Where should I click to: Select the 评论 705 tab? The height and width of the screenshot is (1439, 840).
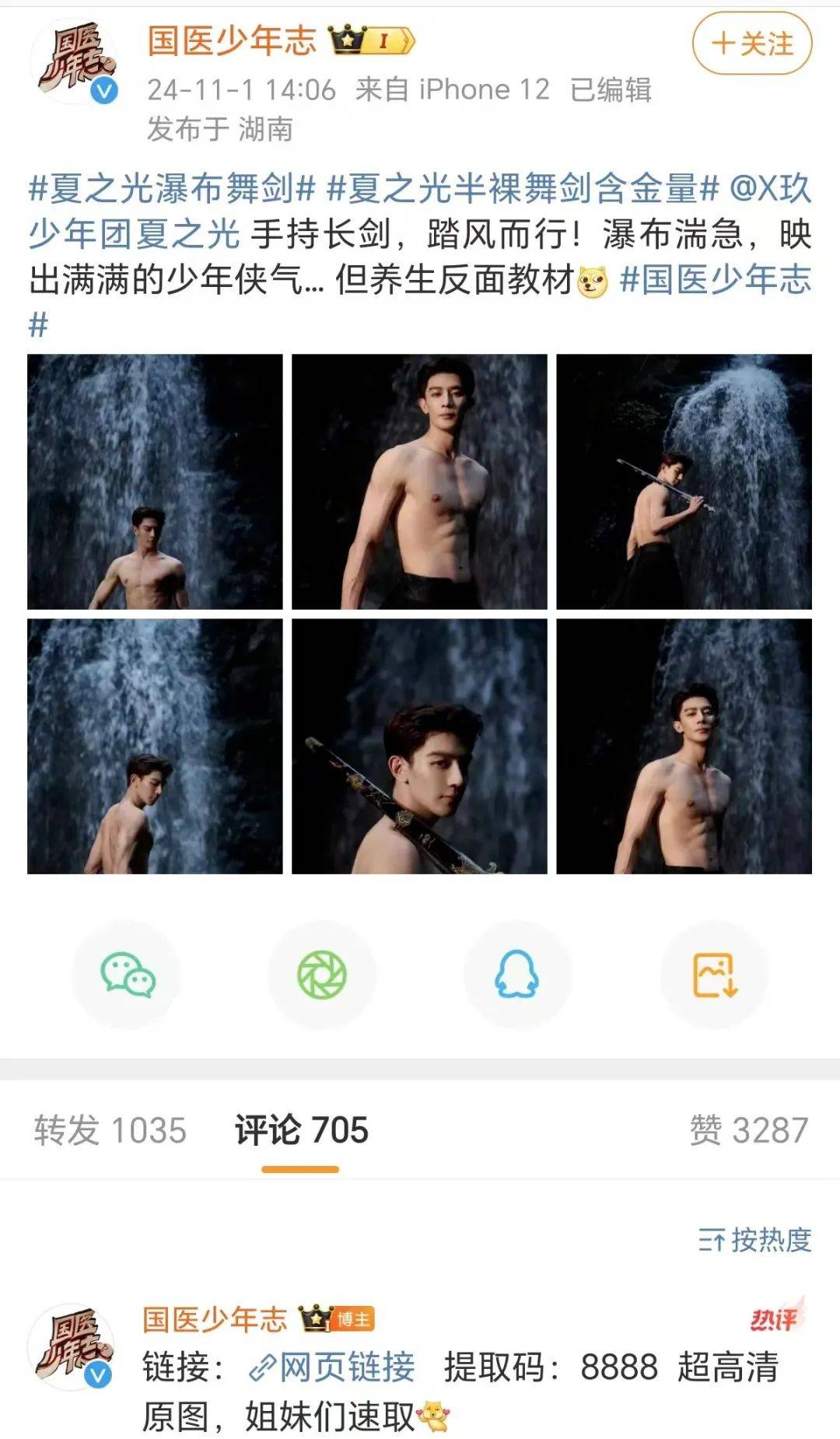pyautogui.click(x=301, y=1130)
